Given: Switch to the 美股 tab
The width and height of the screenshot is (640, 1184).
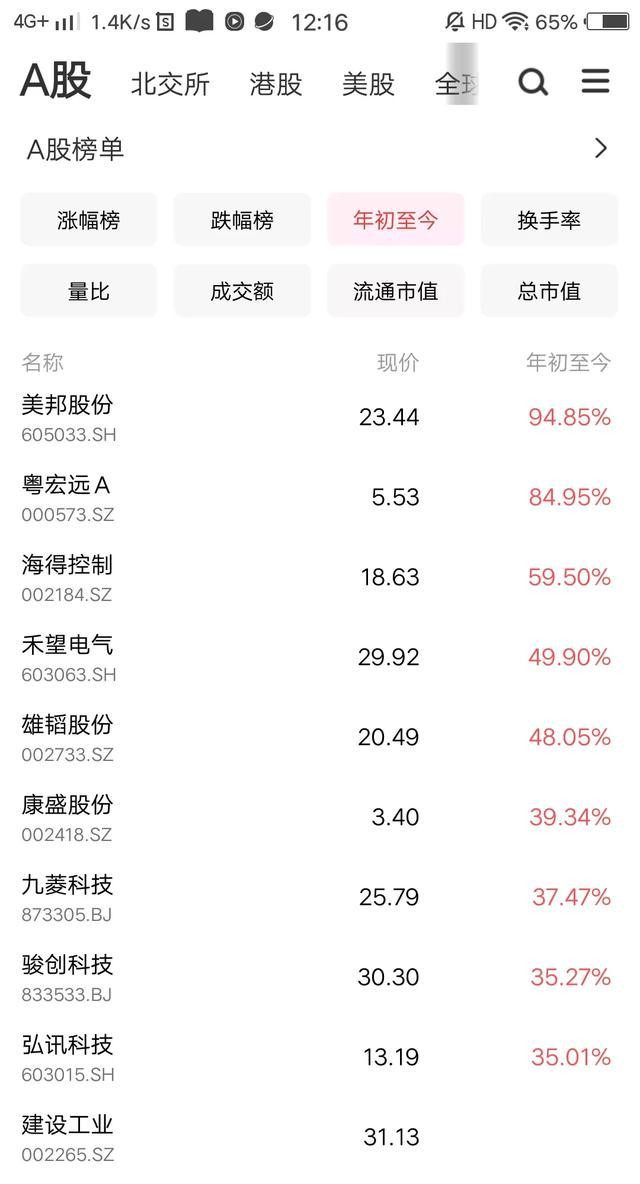Looking at the screenshot, I should 368,83.
